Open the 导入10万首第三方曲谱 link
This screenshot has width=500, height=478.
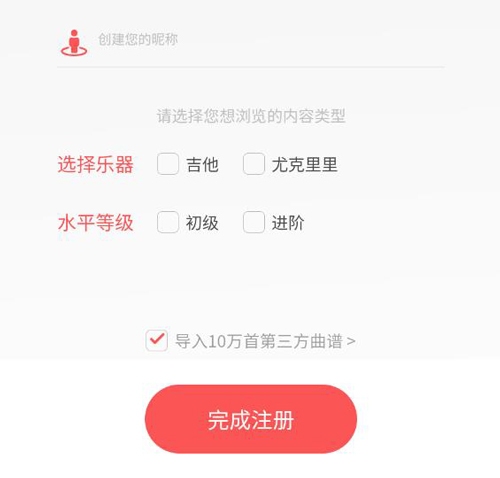(265, 341)
